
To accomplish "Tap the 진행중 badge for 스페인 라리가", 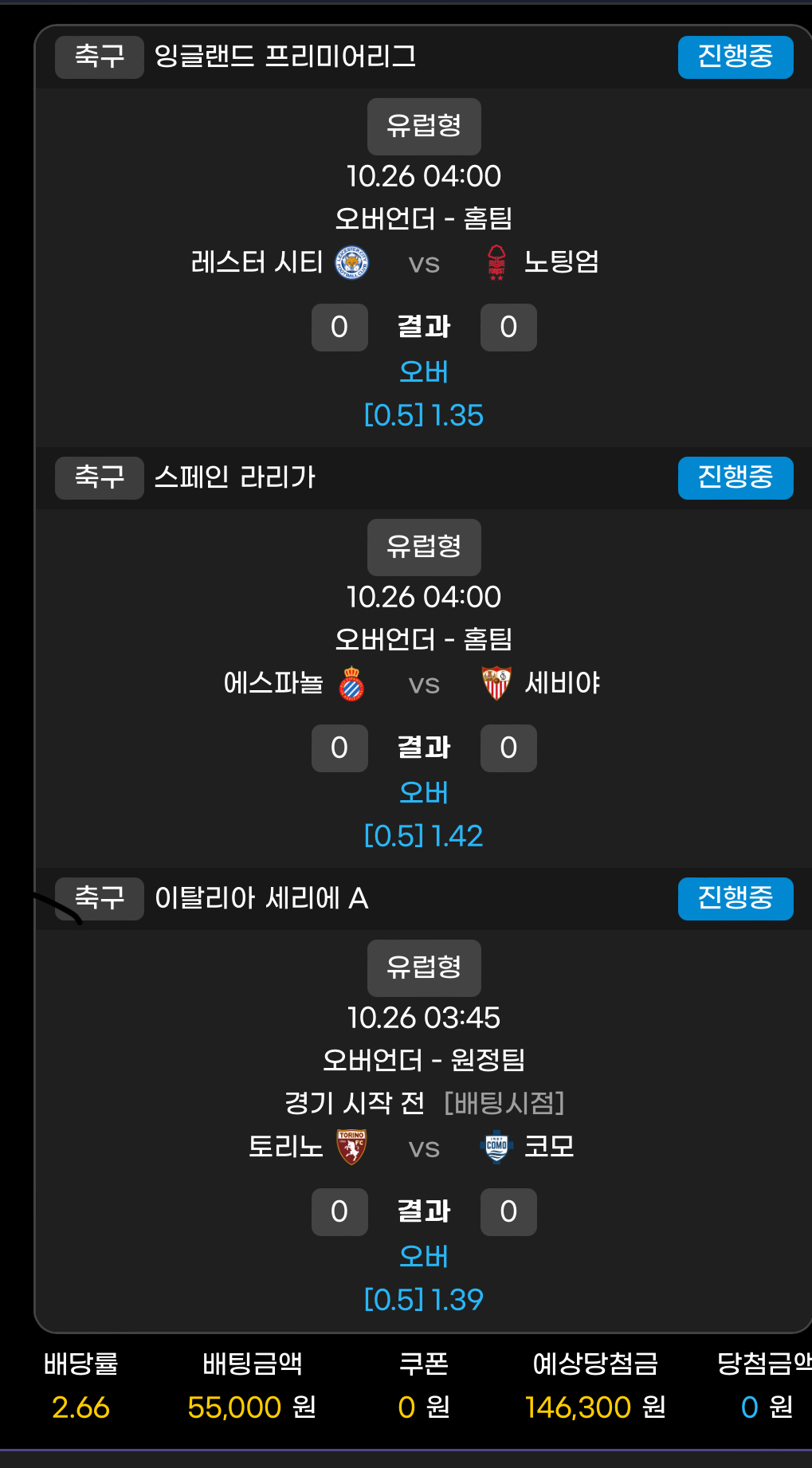I will click(735, 477).
